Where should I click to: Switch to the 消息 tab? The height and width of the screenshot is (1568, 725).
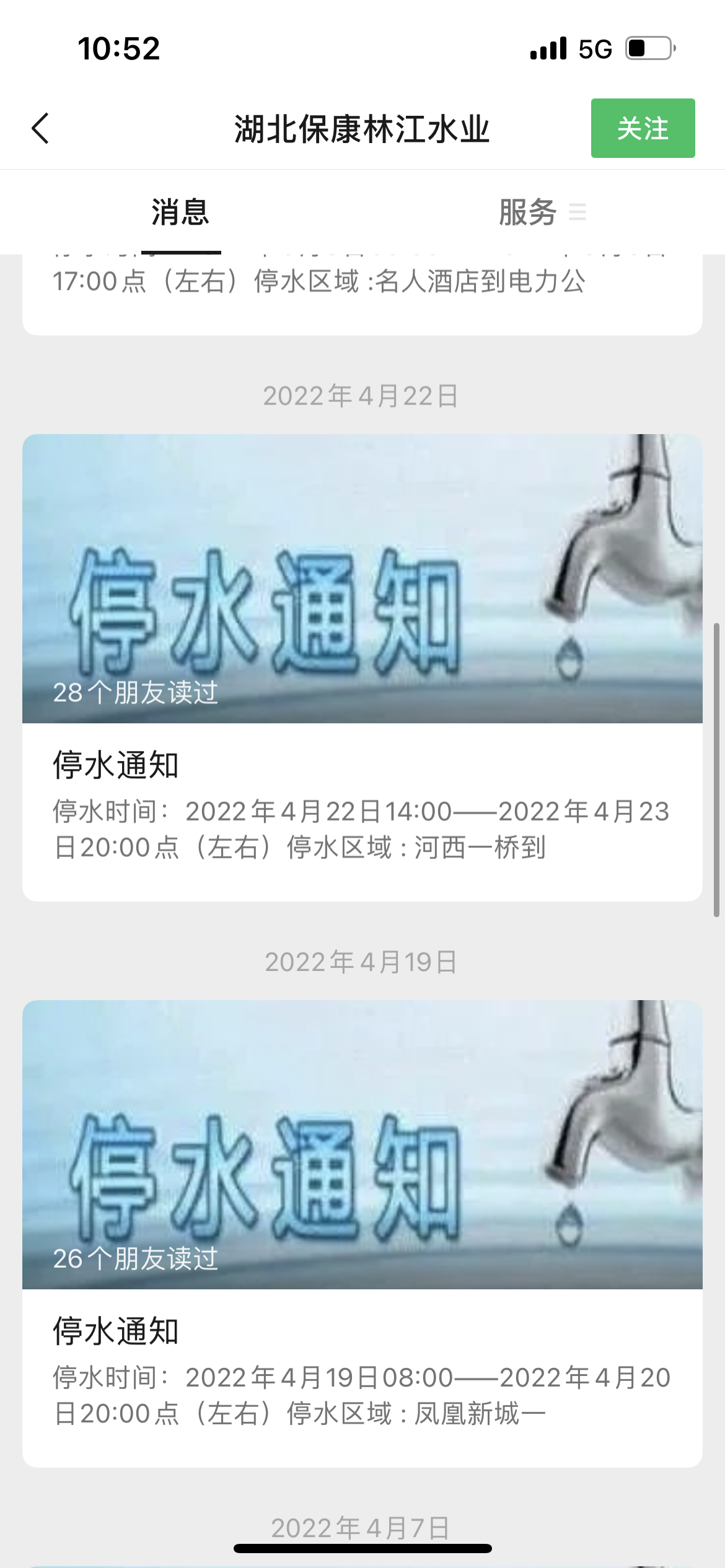(x=180, y=212)
